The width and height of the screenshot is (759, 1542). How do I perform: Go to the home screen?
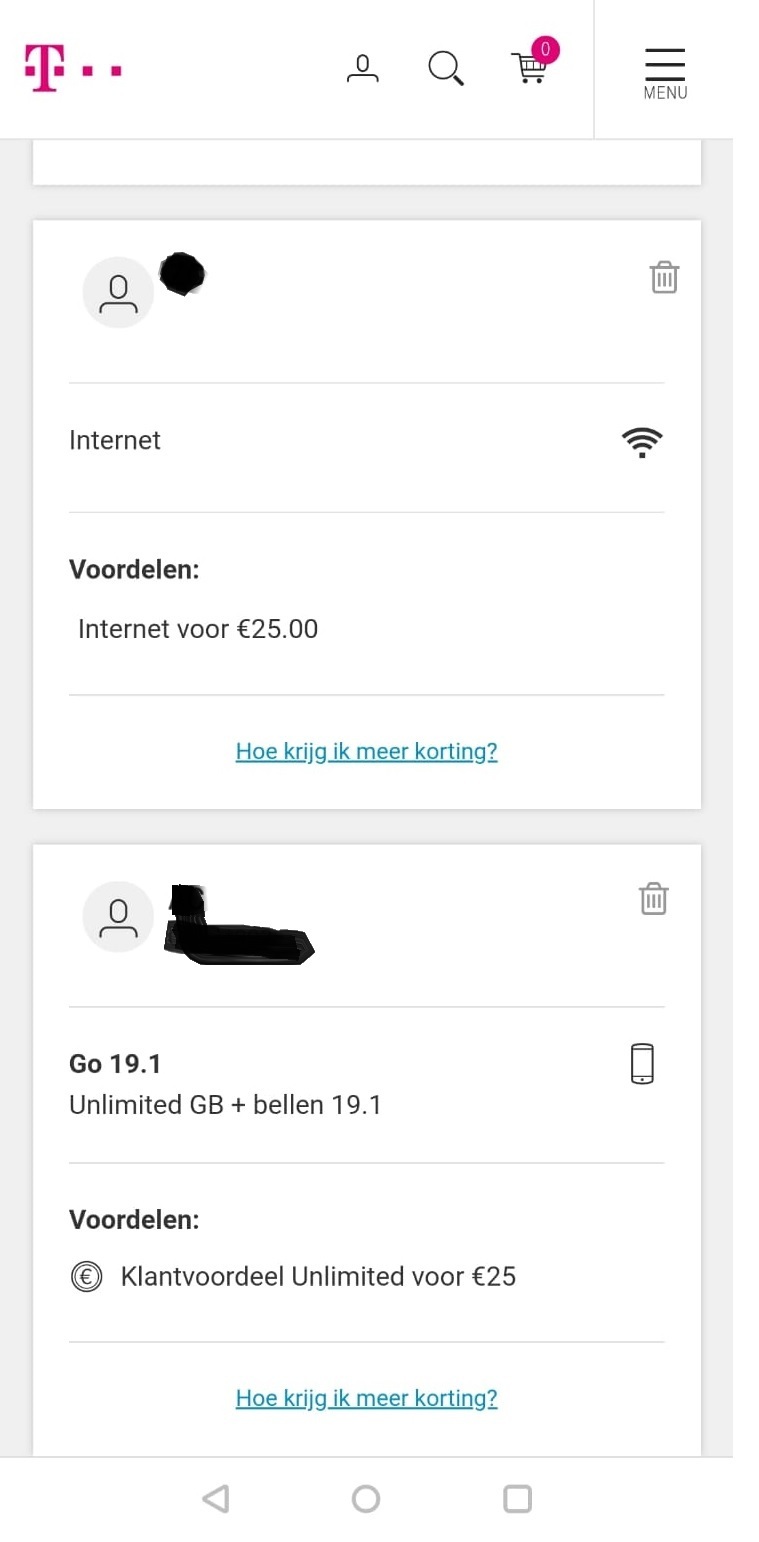(366, 1498)
